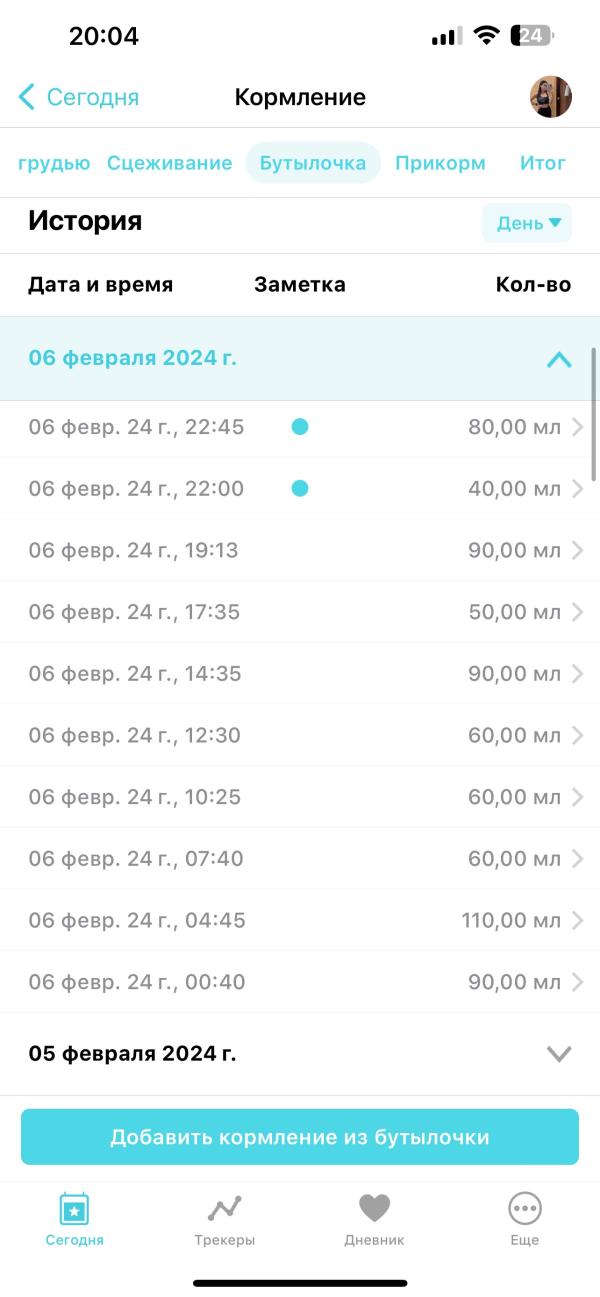This screenshot has height=1297, width=600.
Task: Tap Добавить кормление из бутылочки
Action: pyautogui.click(x=300, y=1137)
